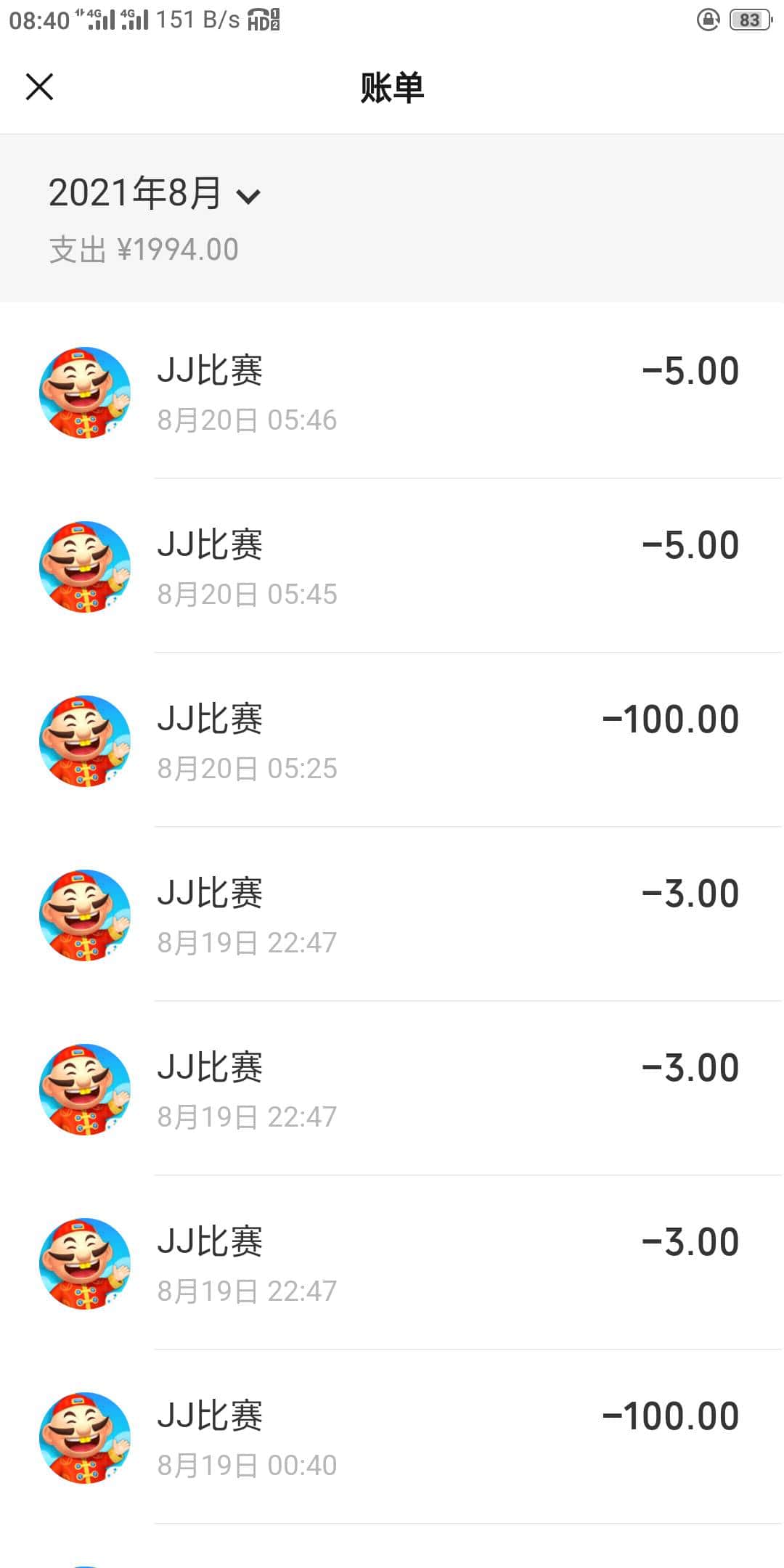Tap the JJ比赛 avatar on the 05:46 transaction

tap(84, 392)
